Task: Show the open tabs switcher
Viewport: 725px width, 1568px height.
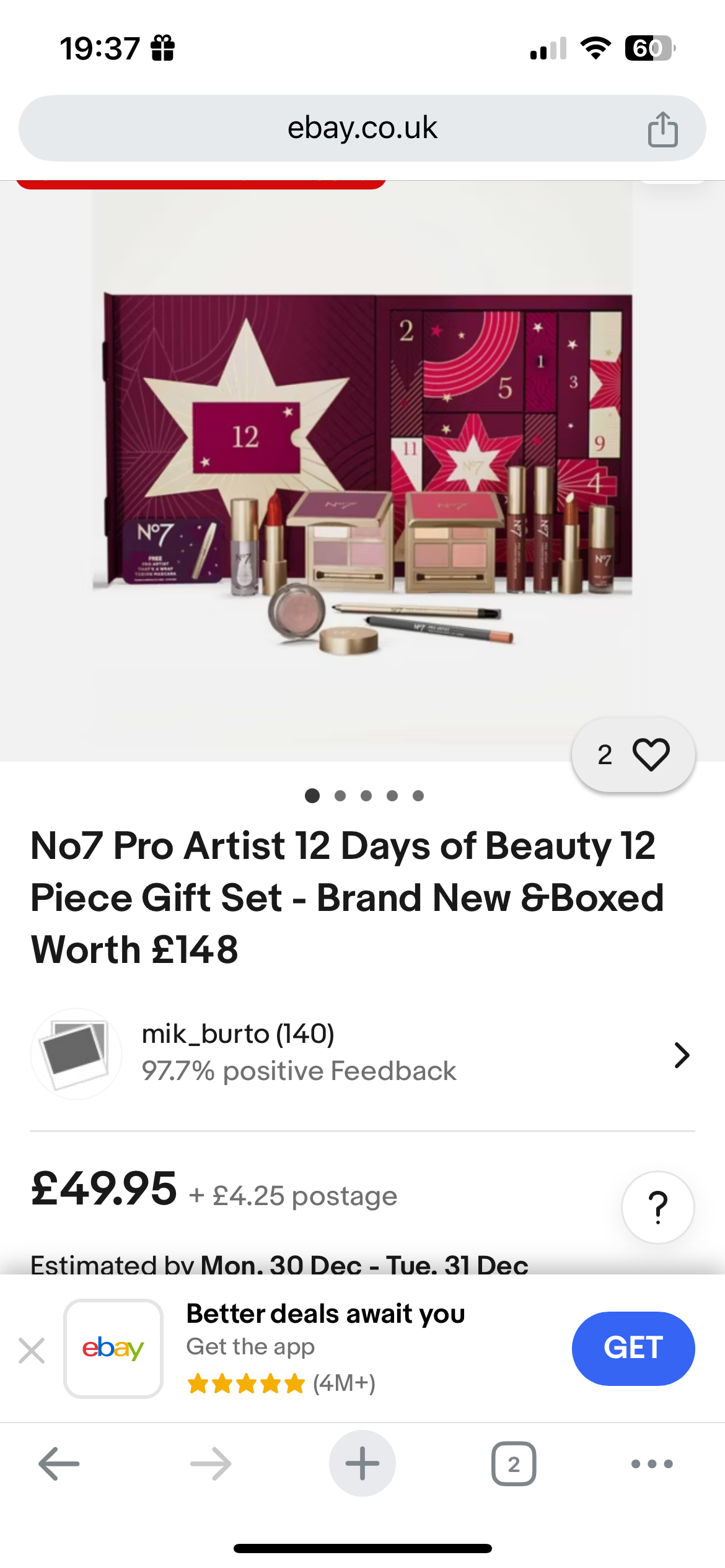Action: 513,1464
